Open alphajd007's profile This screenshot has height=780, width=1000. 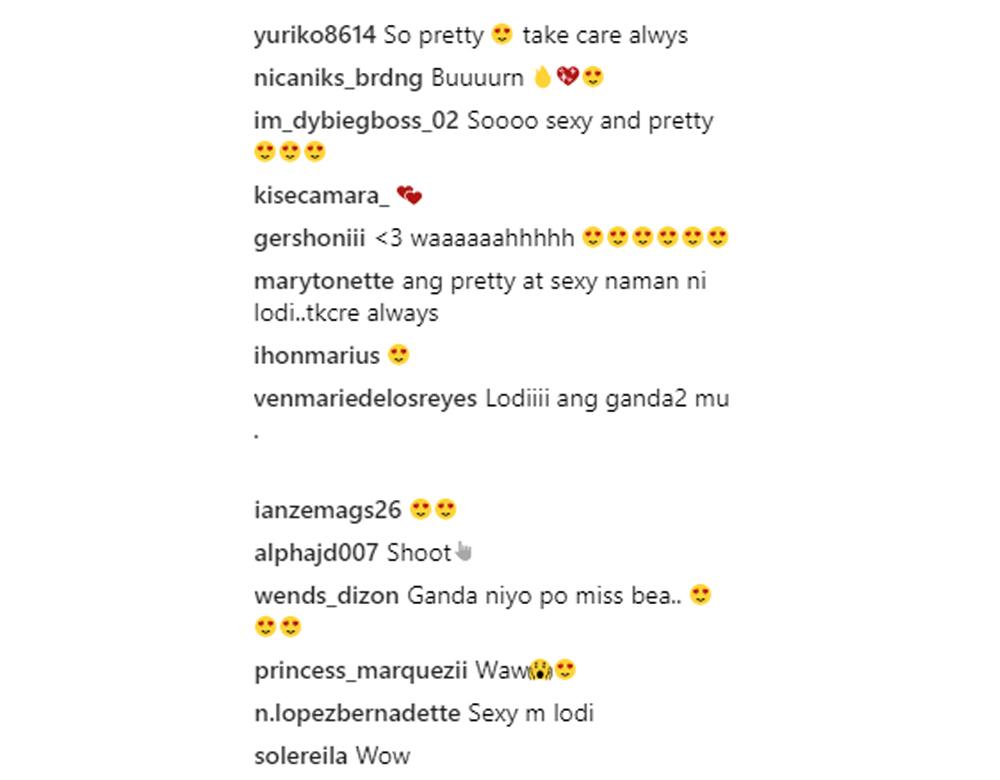pyautogui.click(x=316, y=553)
